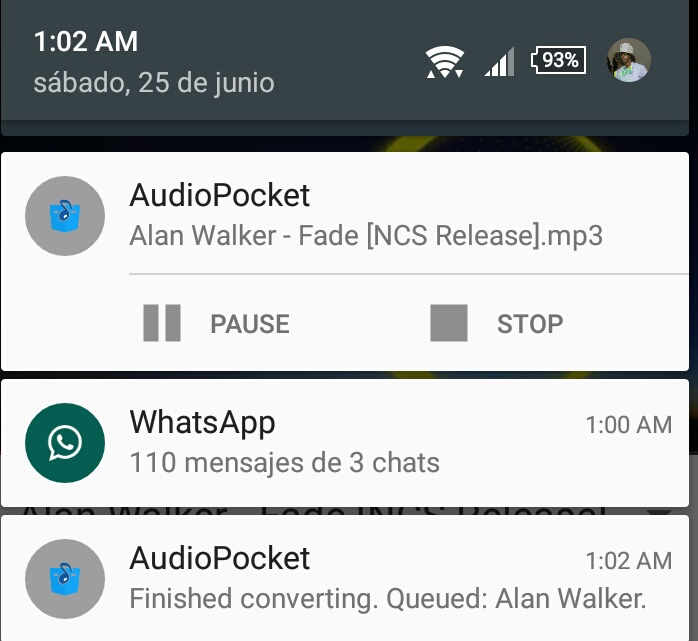Tap the user profile avatar

click(630, 61)
